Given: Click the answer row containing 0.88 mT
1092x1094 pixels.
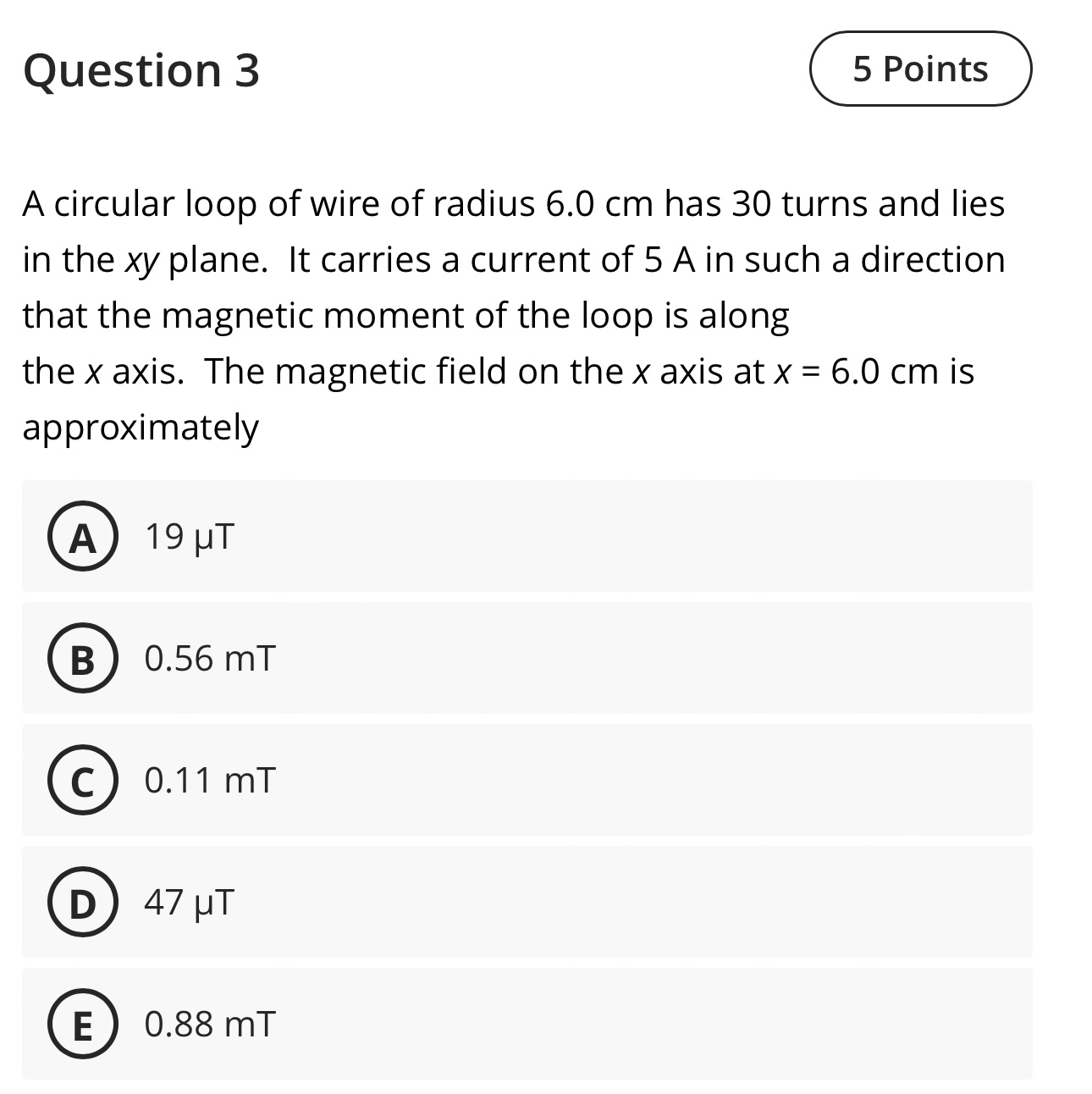Looking at the screenshot, I should 525,1025.
